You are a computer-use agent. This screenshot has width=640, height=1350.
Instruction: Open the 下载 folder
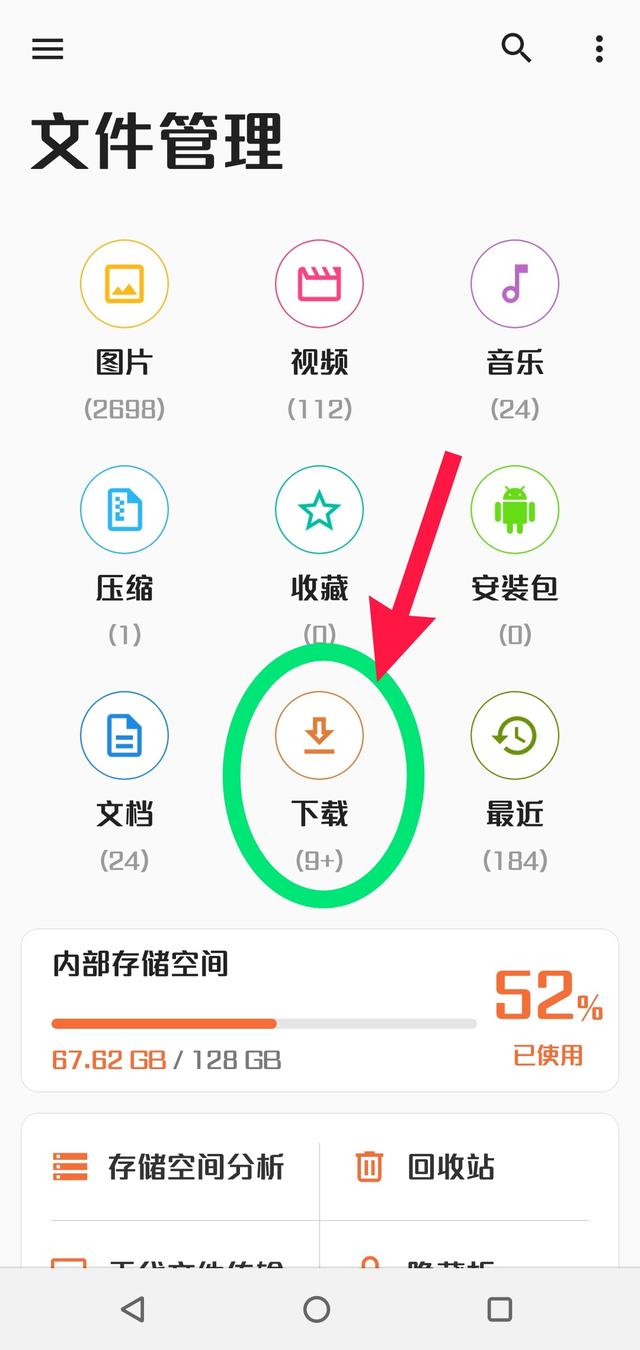[319, 737]
